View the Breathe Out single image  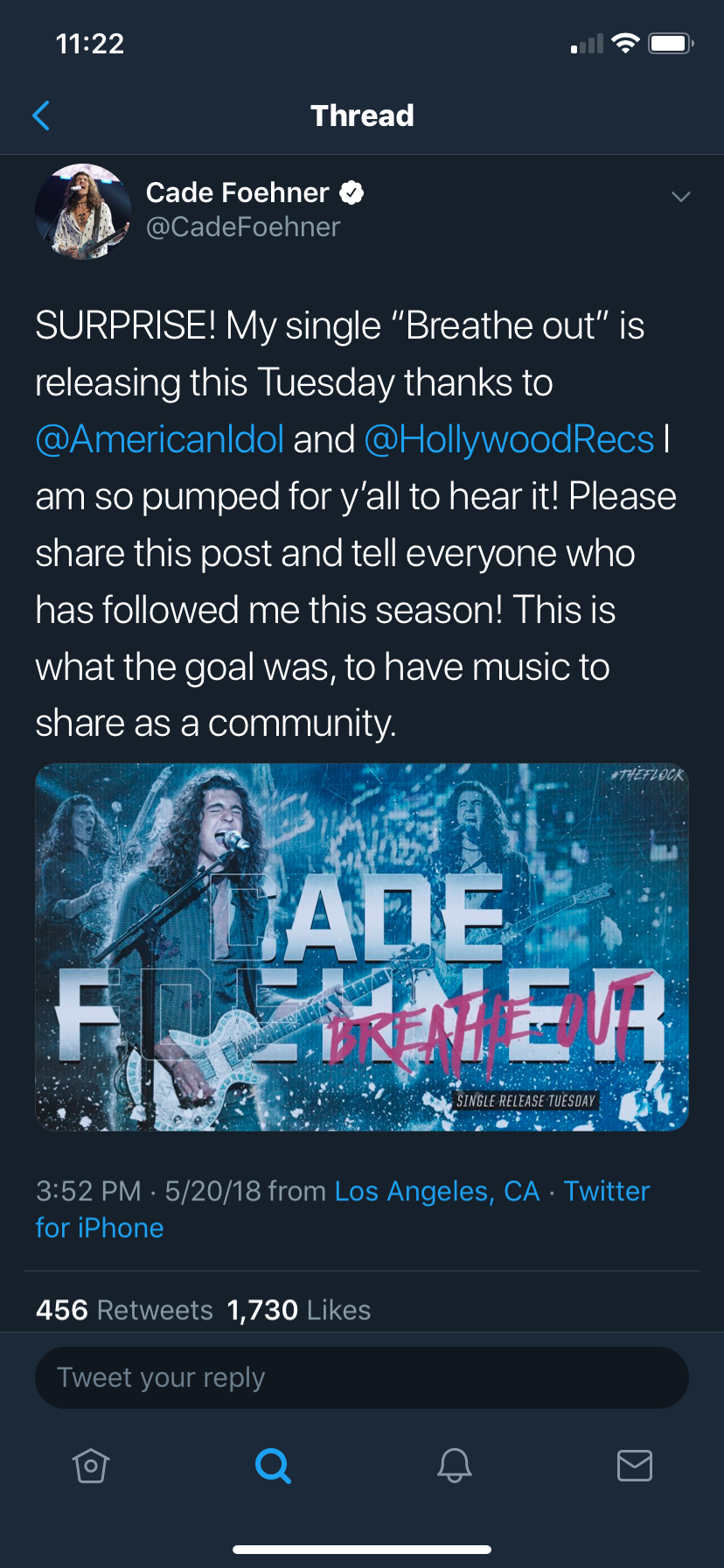point(362,947)
